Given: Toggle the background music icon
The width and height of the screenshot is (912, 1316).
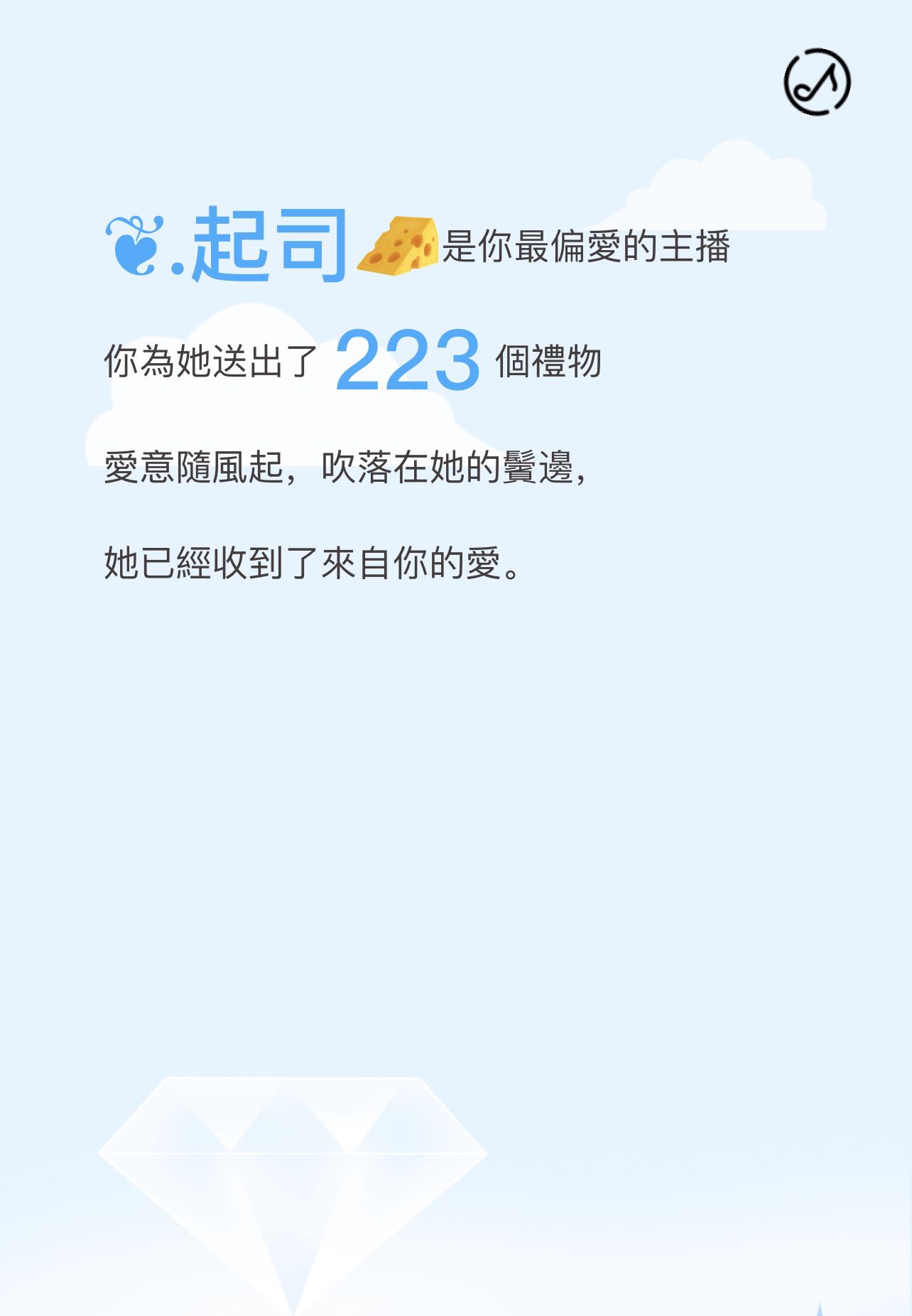Looking at the screenshot, I should (817, 82).
